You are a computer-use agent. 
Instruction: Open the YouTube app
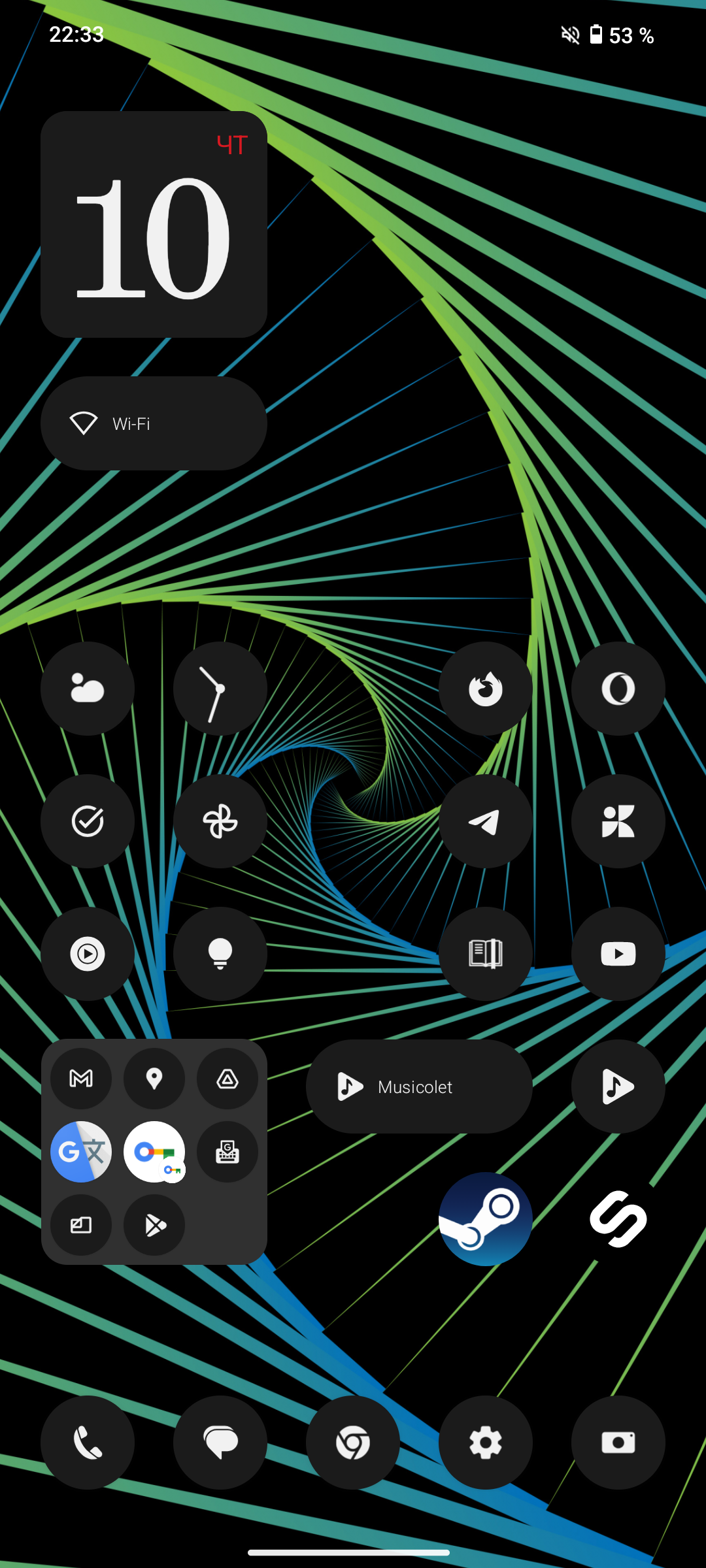coord(618,954)
